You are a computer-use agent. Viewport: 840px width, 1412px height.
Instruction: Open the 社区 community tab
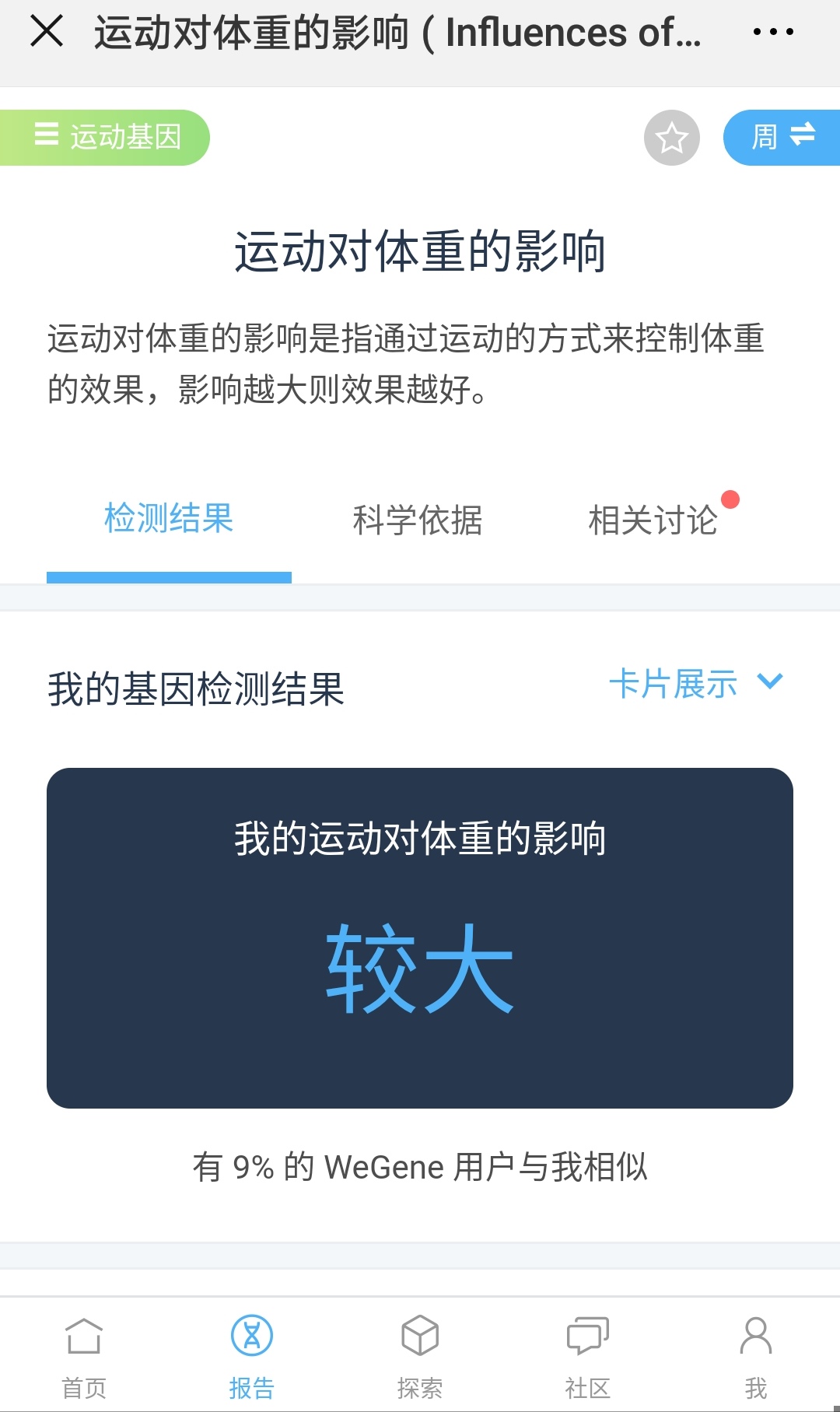588,1356
